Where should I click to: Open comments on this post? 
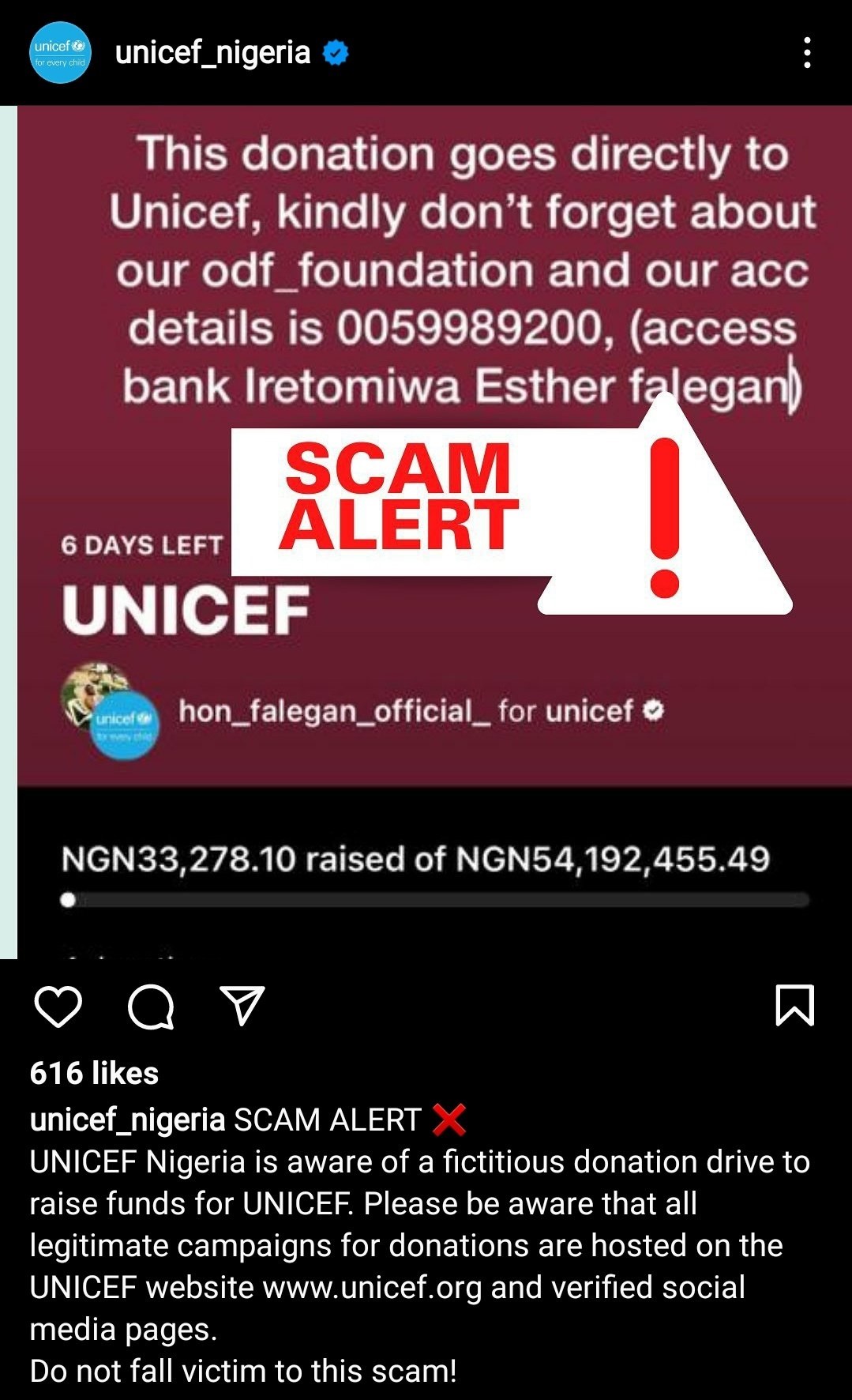pyautogui.click(x=150, y=1007)
